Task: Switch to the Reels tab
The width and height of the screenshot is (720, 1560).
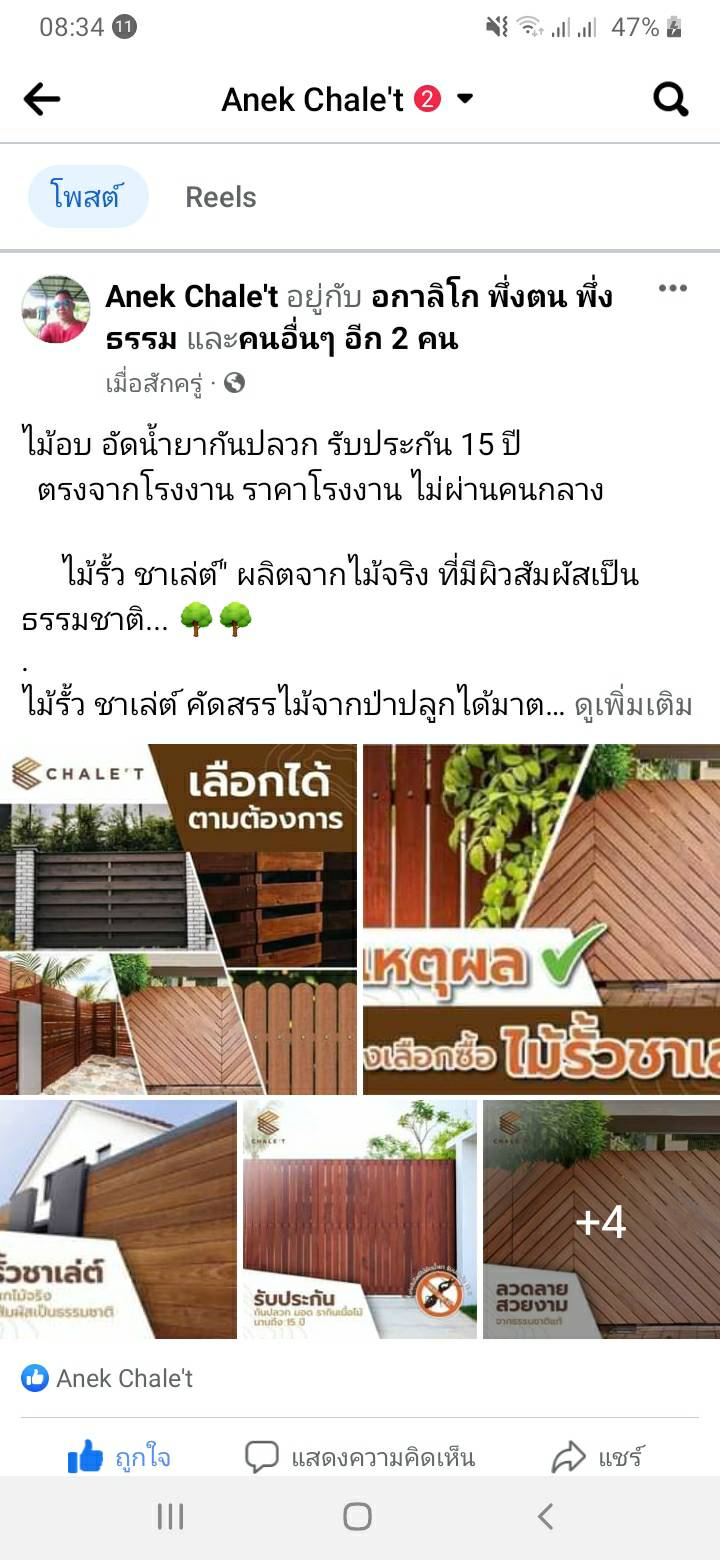Action: 221,197
